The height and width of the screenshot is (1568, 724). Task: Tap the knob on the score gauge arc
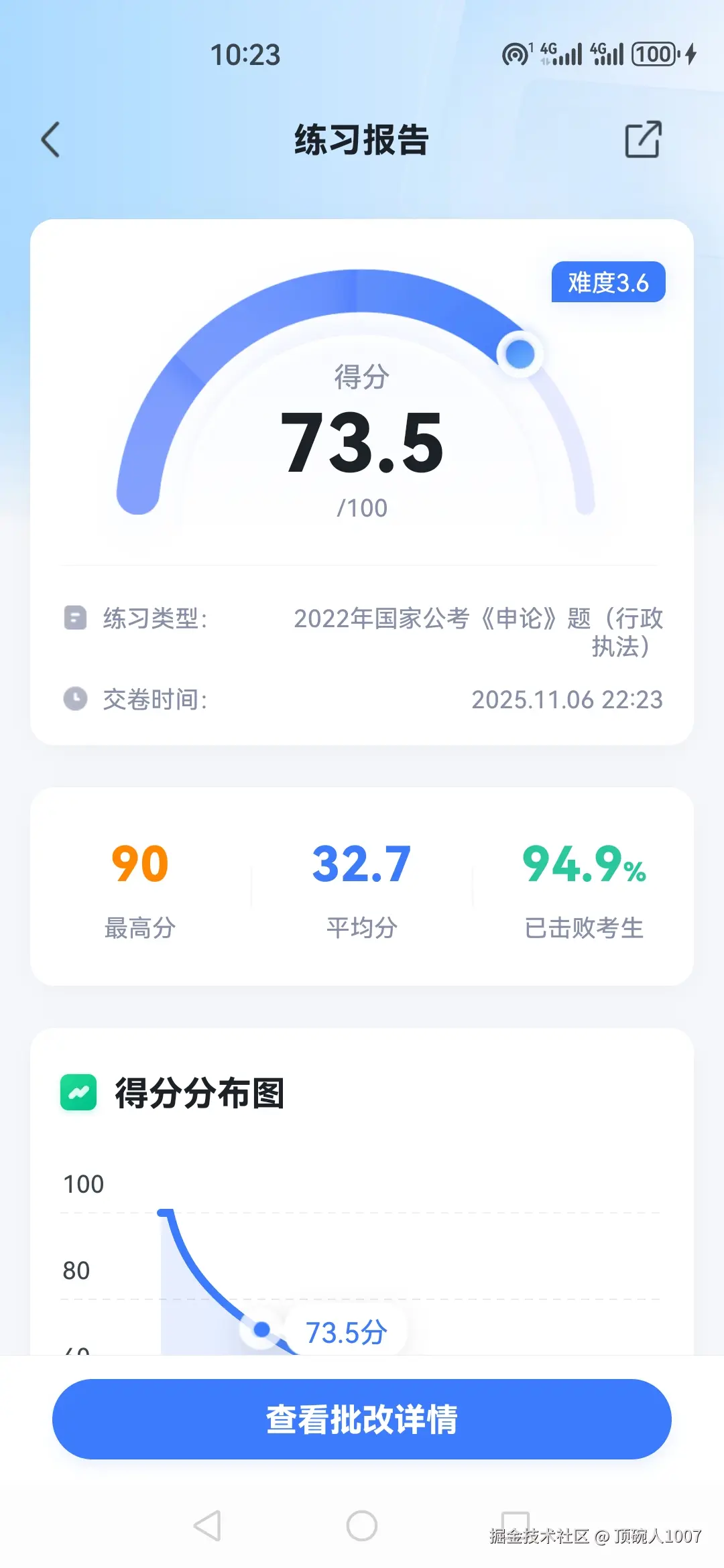520,353
